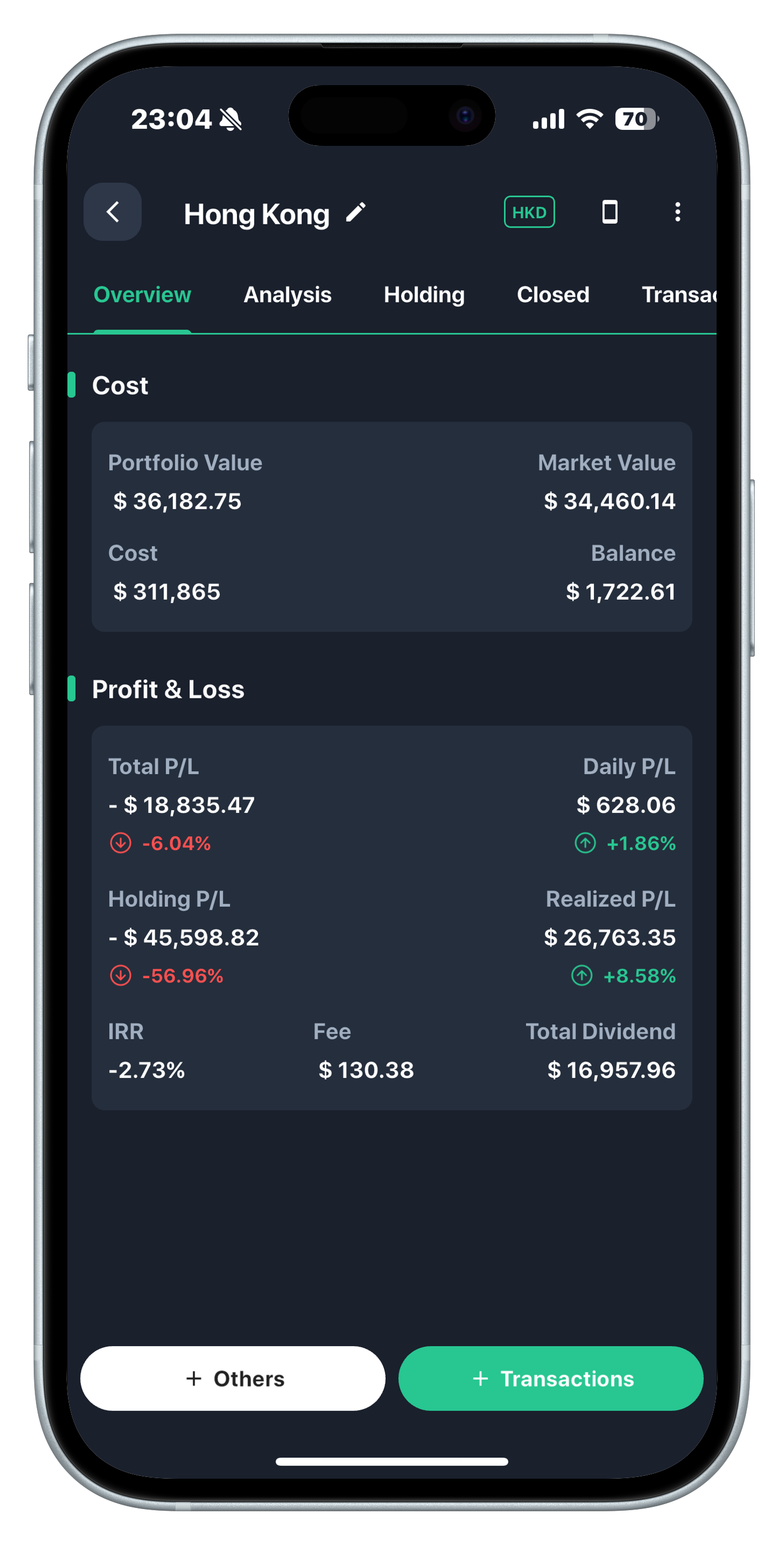Tap the phone layout icon

click(609, 212)
